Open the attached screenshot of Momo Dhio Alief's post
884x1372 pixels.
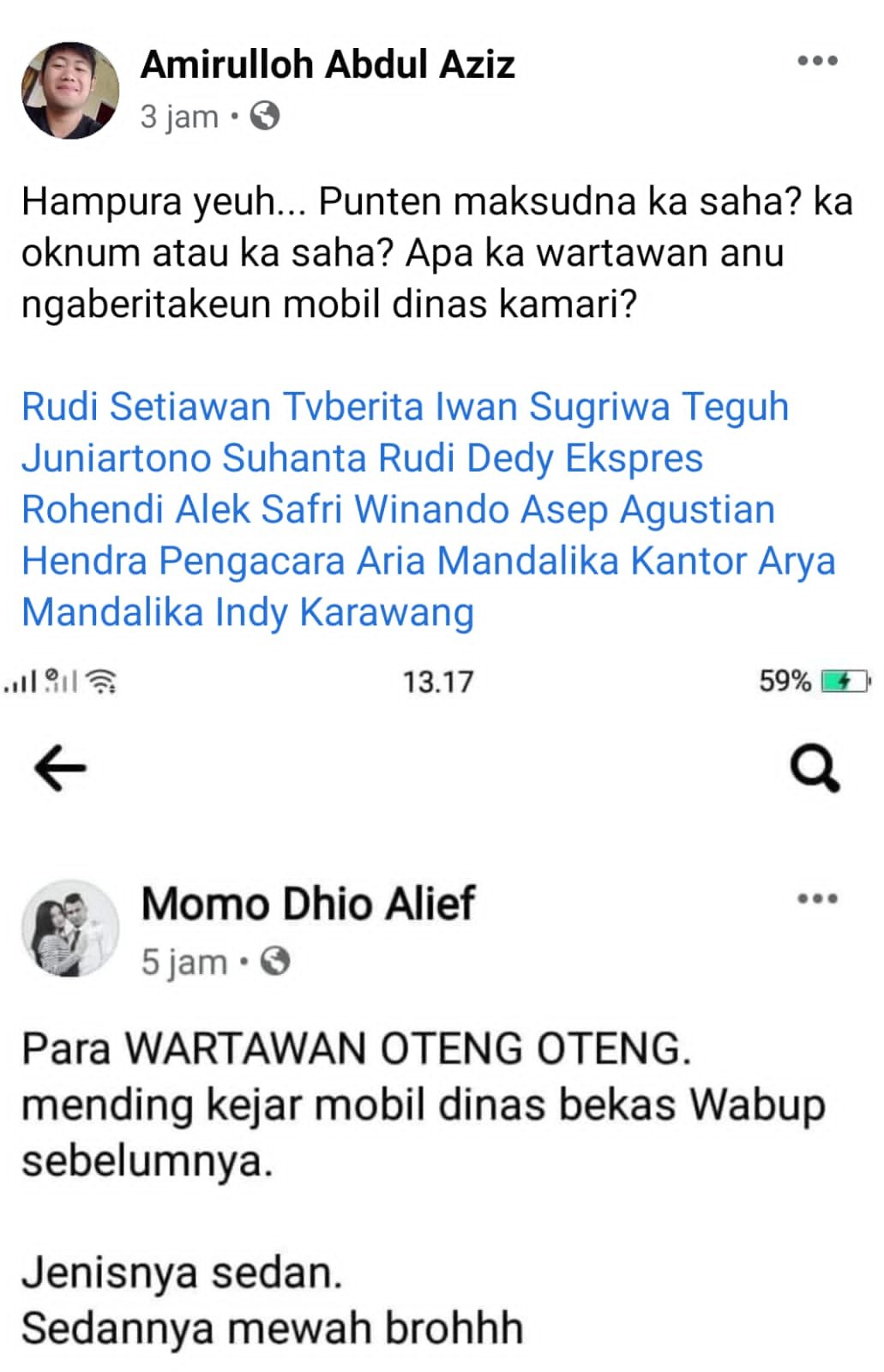click(x=442, y=1029)
